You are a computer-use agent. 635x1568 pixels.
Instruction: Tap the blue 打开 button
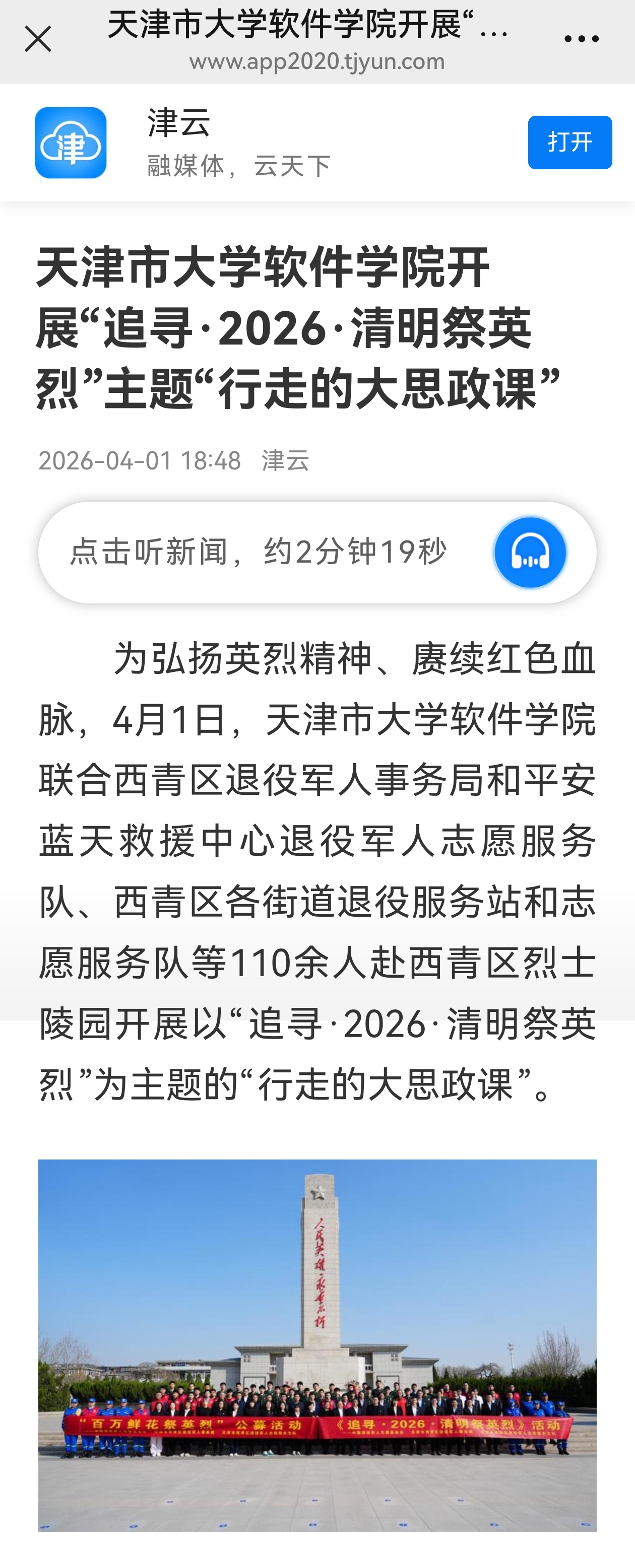569,143
